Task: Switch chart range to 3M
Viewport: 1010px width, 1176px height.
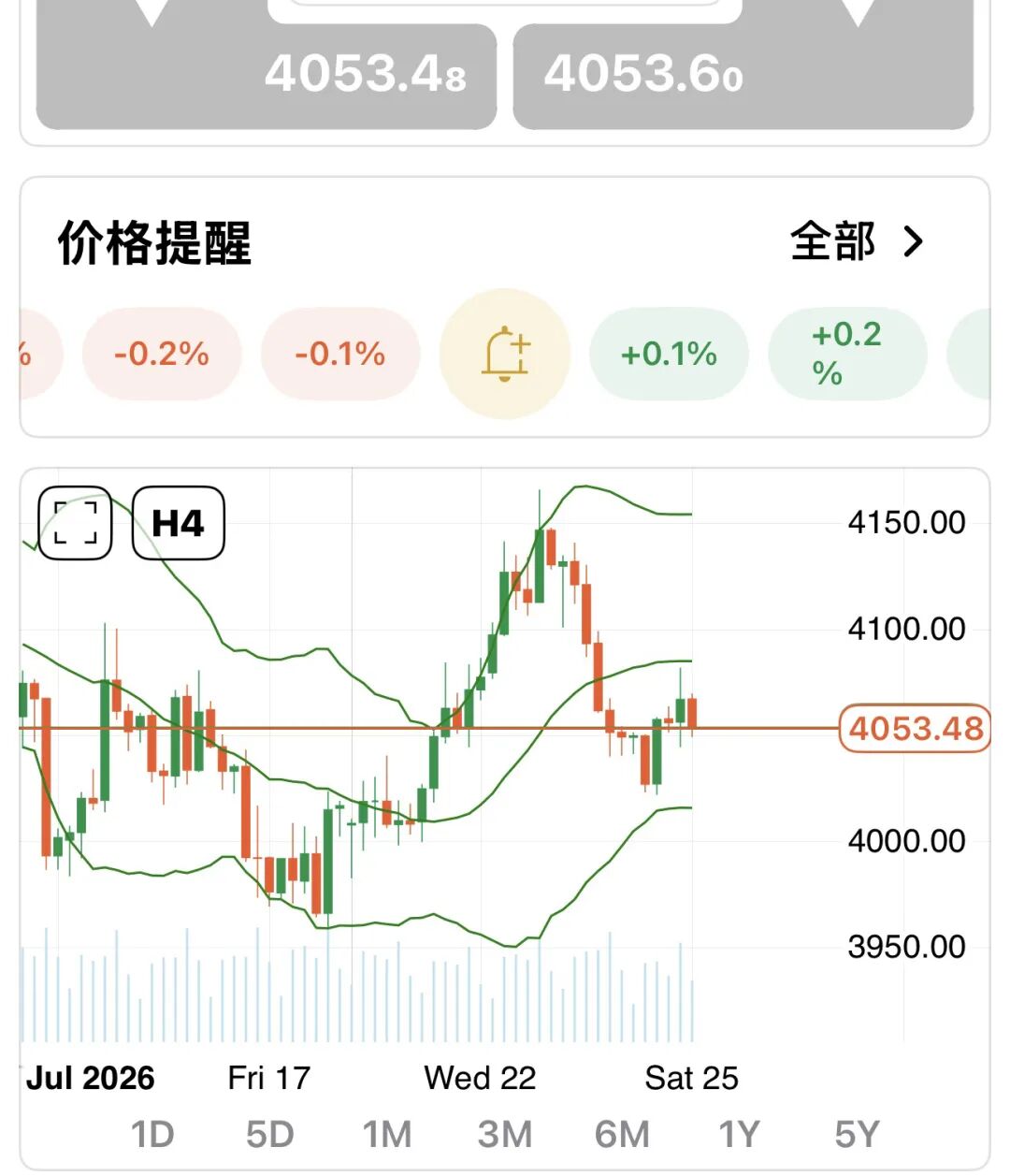Action: point(505,1134)
